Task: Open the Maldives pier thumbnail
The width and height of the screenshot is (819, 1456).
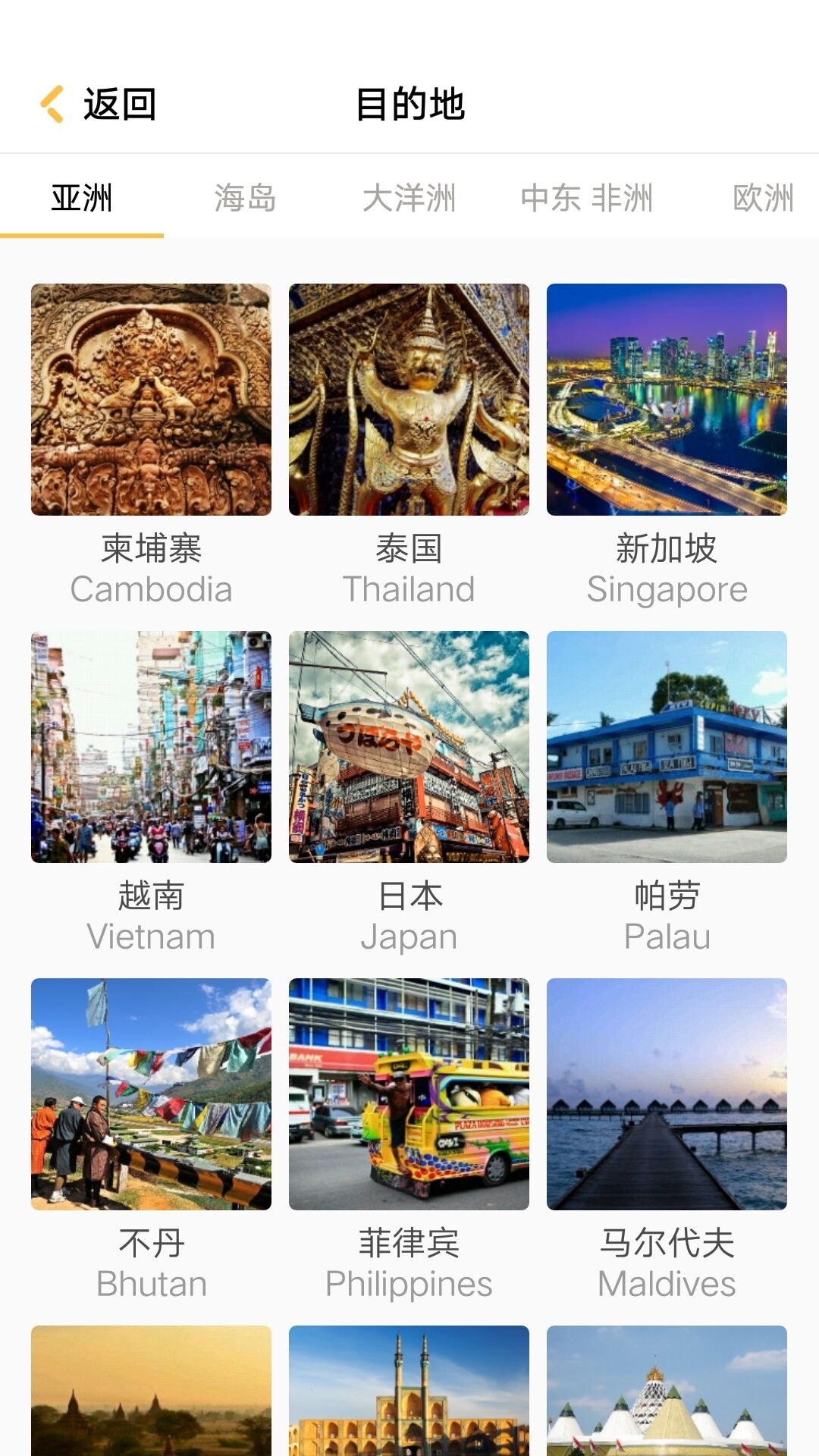Action: (667, 1094)
